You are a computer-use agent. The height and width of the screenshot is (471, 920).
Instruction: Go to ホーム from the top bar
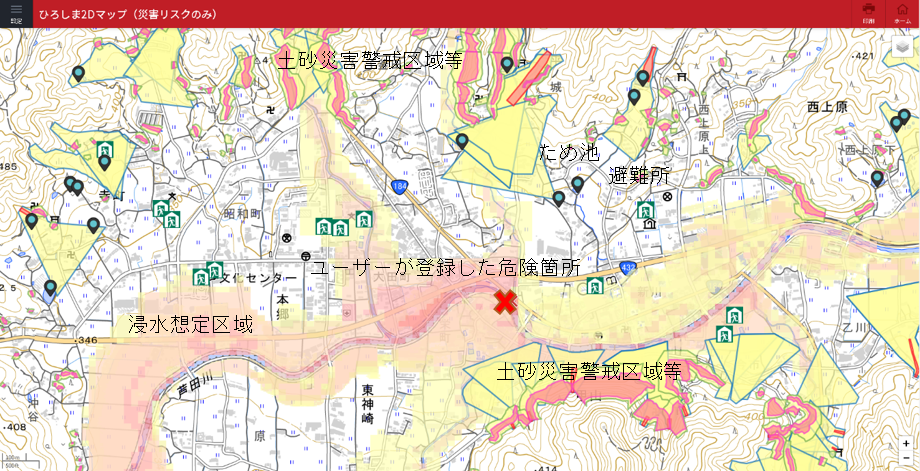[x=903, y=12]
